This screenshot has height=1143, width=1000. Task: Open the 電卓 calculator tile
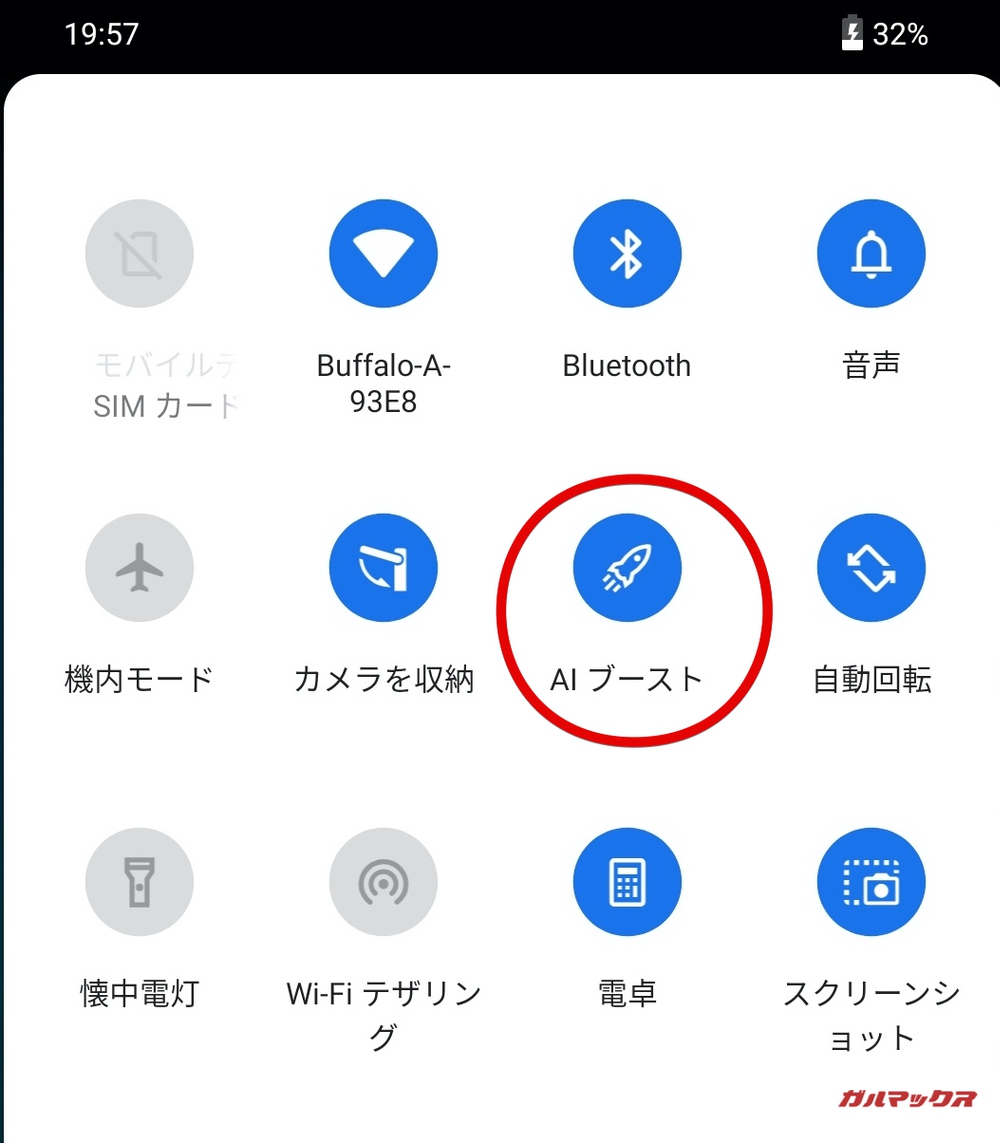pyautogui.click(x=627, y=881)
